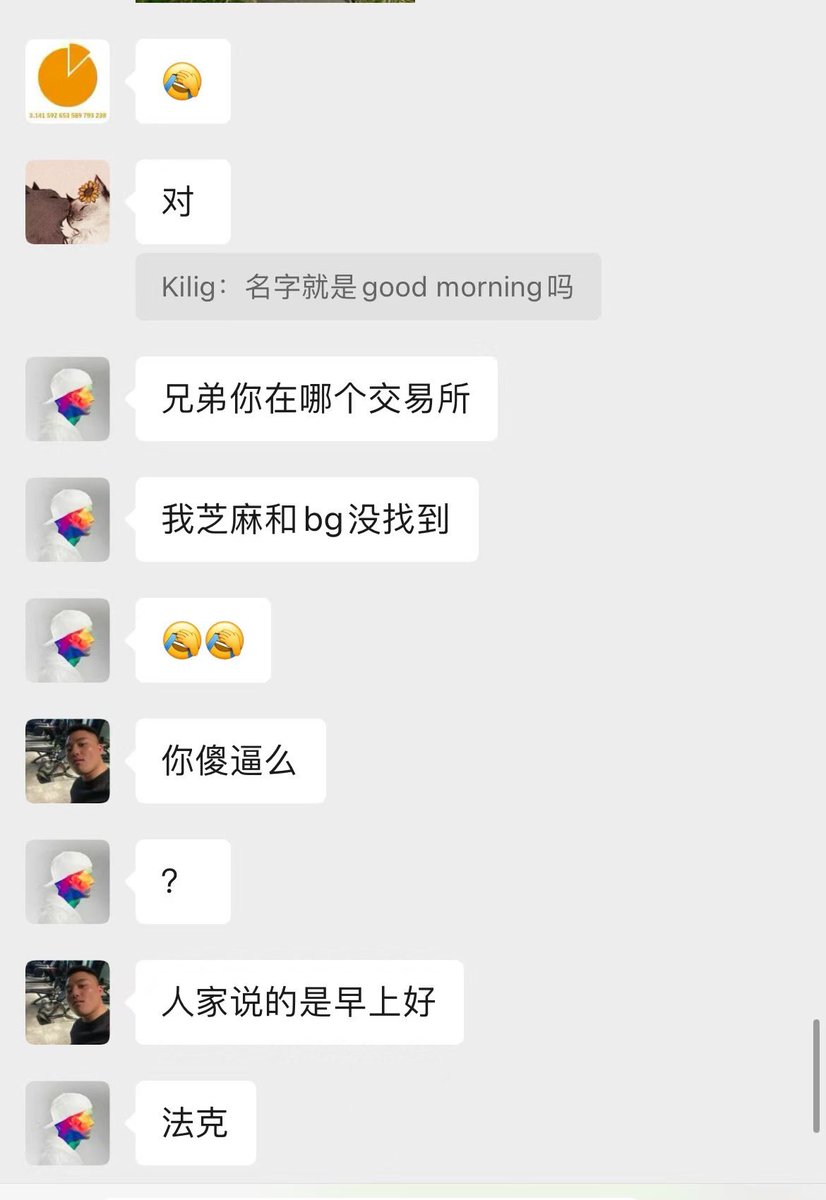Open the avatar next to 人家说的是早上好
826x1200 pixels.
(67, 1002)
